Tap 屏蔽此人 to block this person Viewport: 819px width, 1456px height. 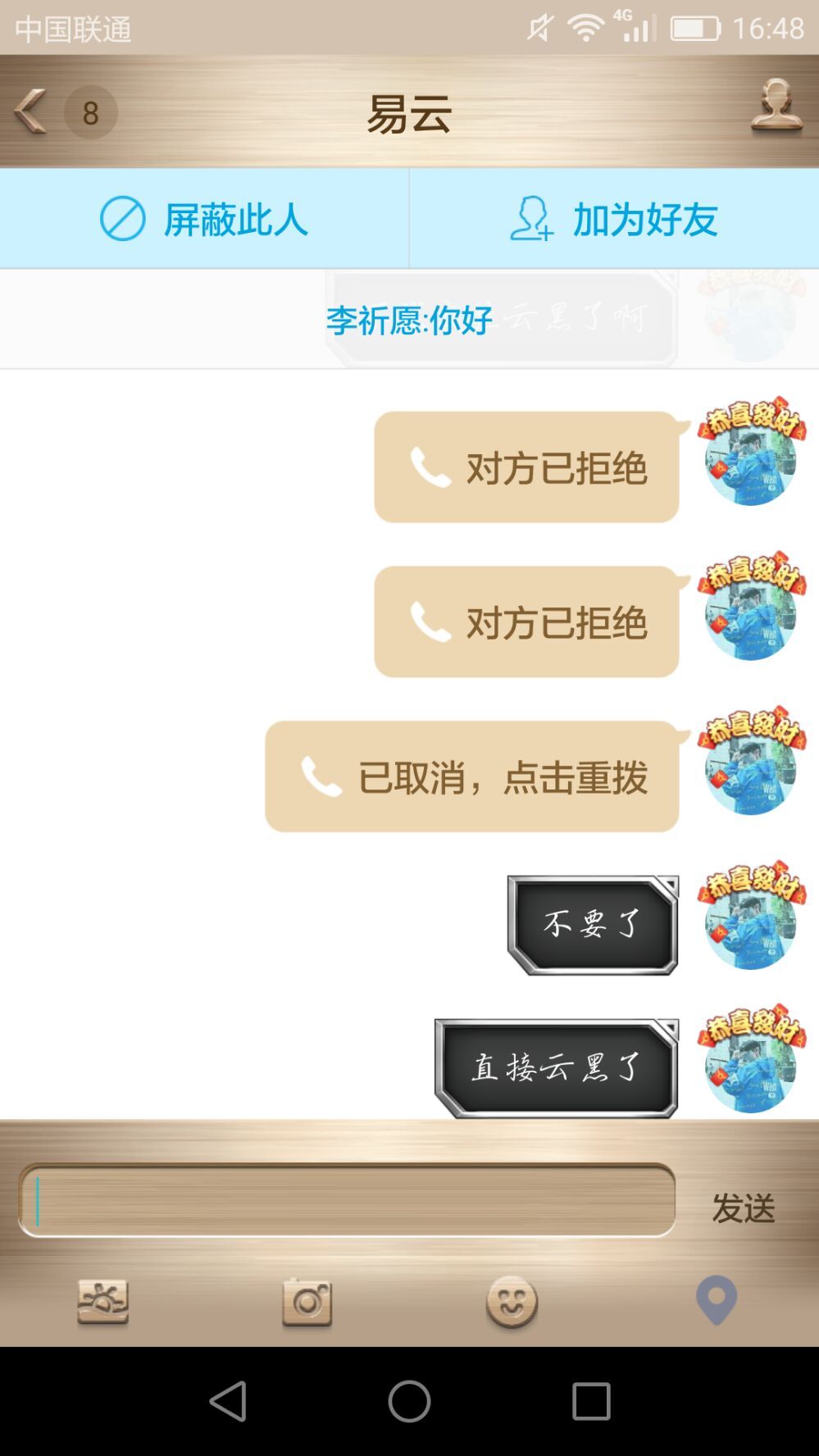[204, 219]
